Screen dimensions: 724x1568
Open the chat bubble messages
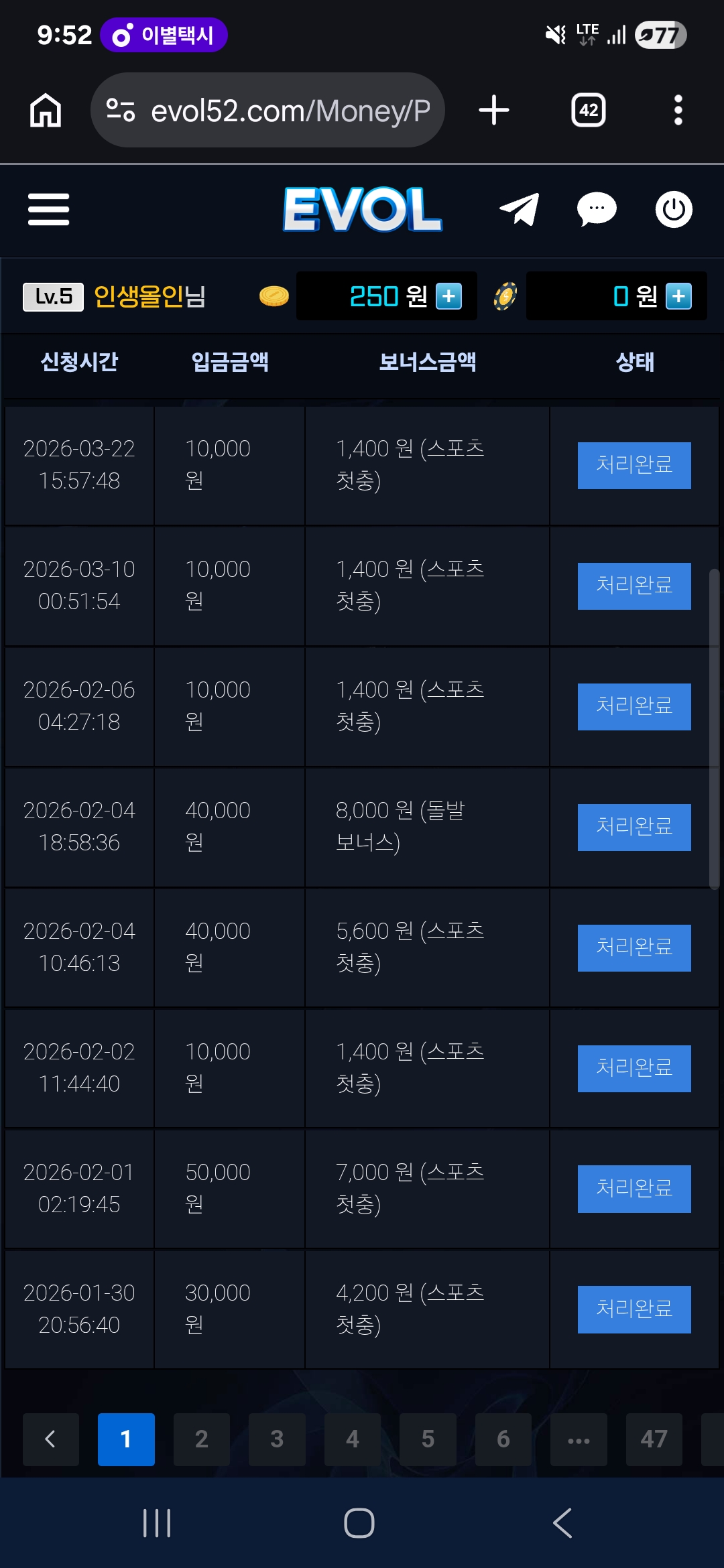click(x=597, y=210)
